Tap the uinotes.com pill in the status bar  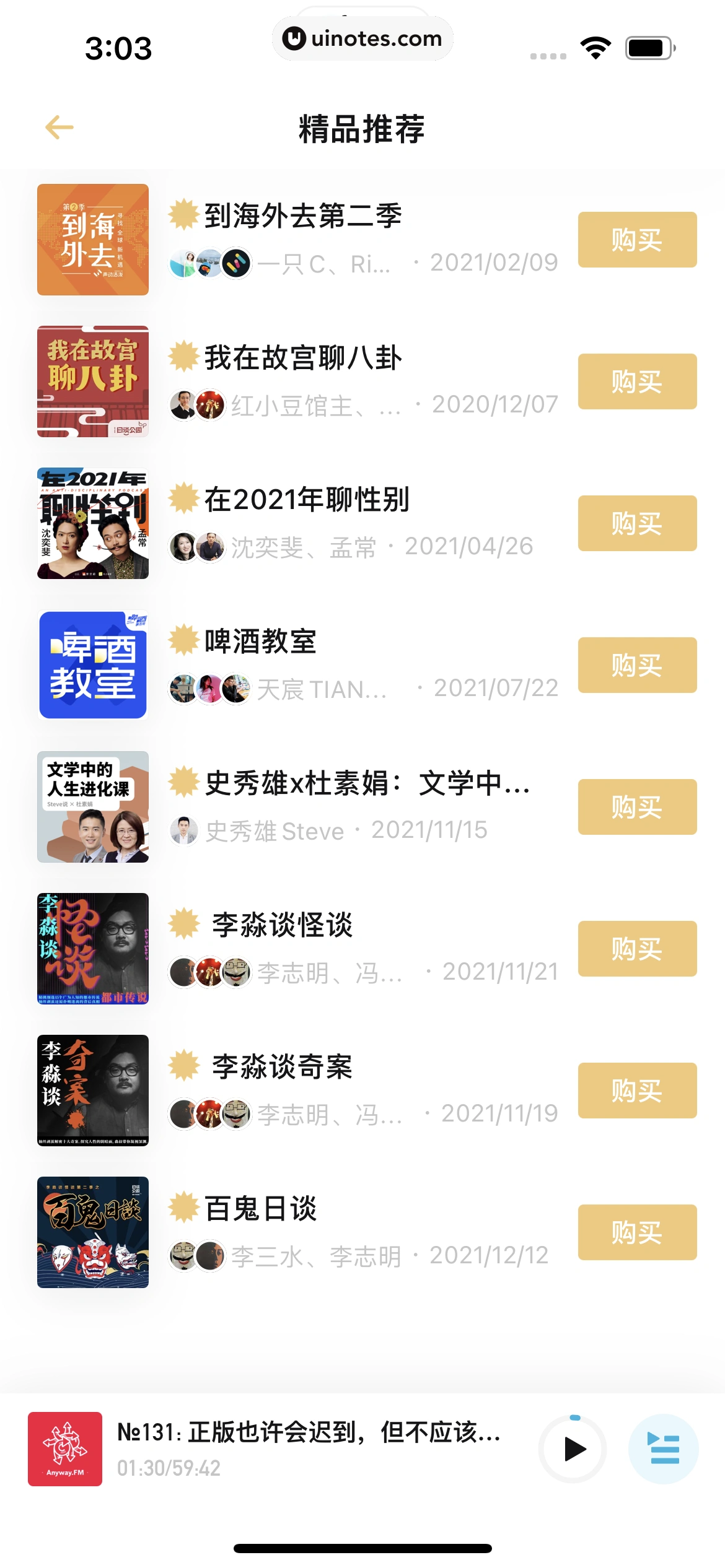click(x=362, y=38)
